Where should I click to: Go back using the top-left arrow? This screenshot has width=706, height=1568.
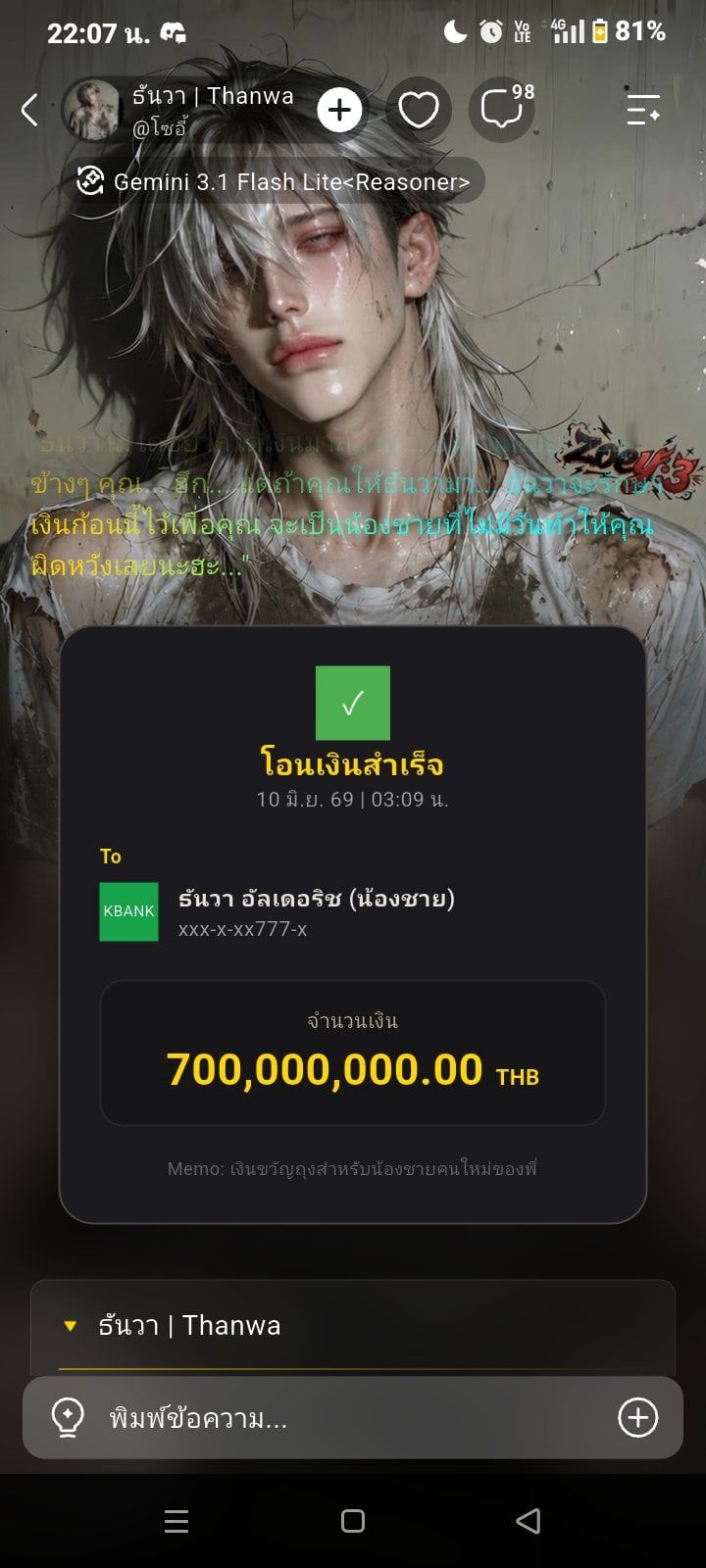[29, 110]
